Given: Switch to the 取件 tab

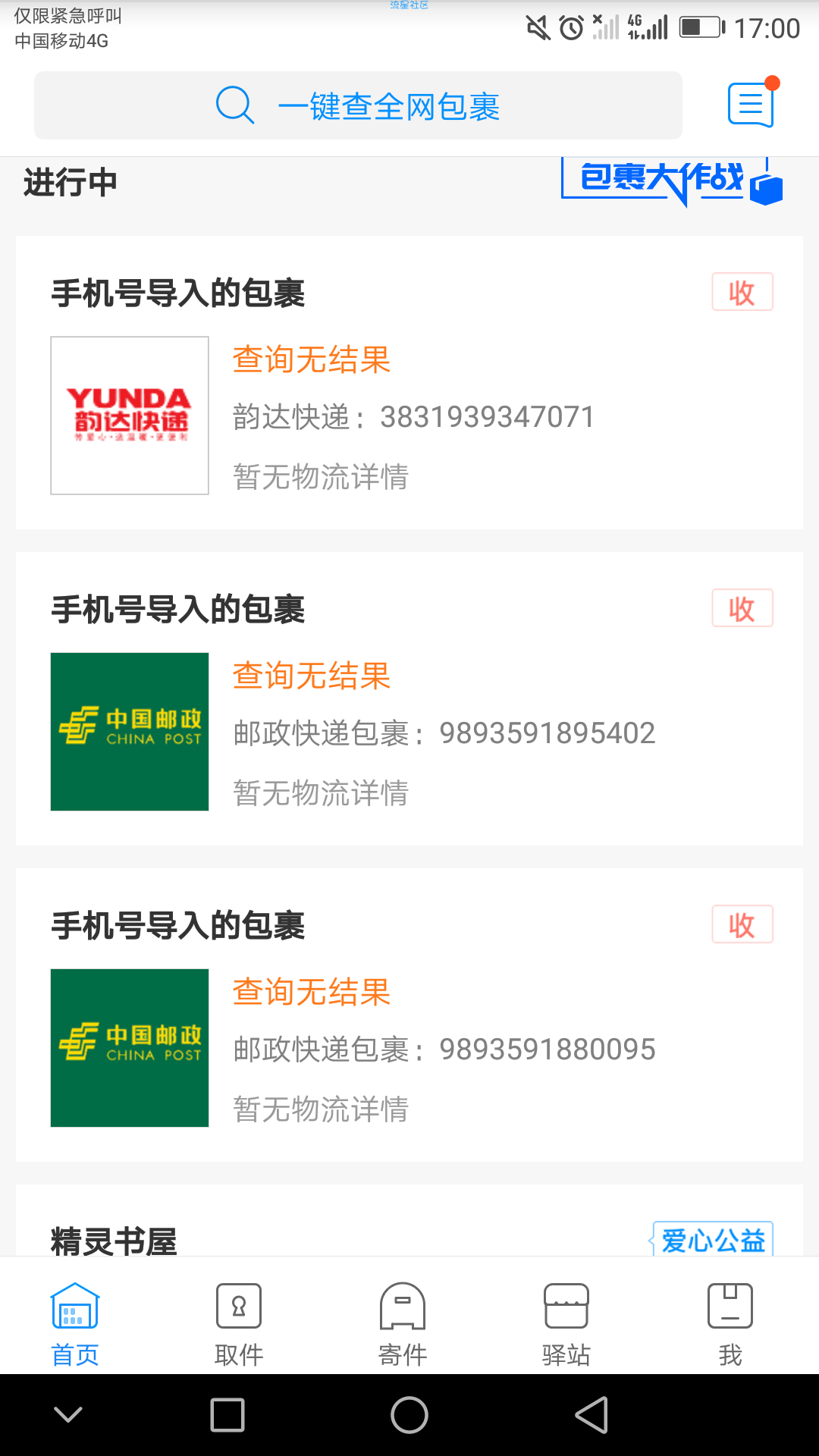Looking at the screenshot, I should tap(239, 1324).
